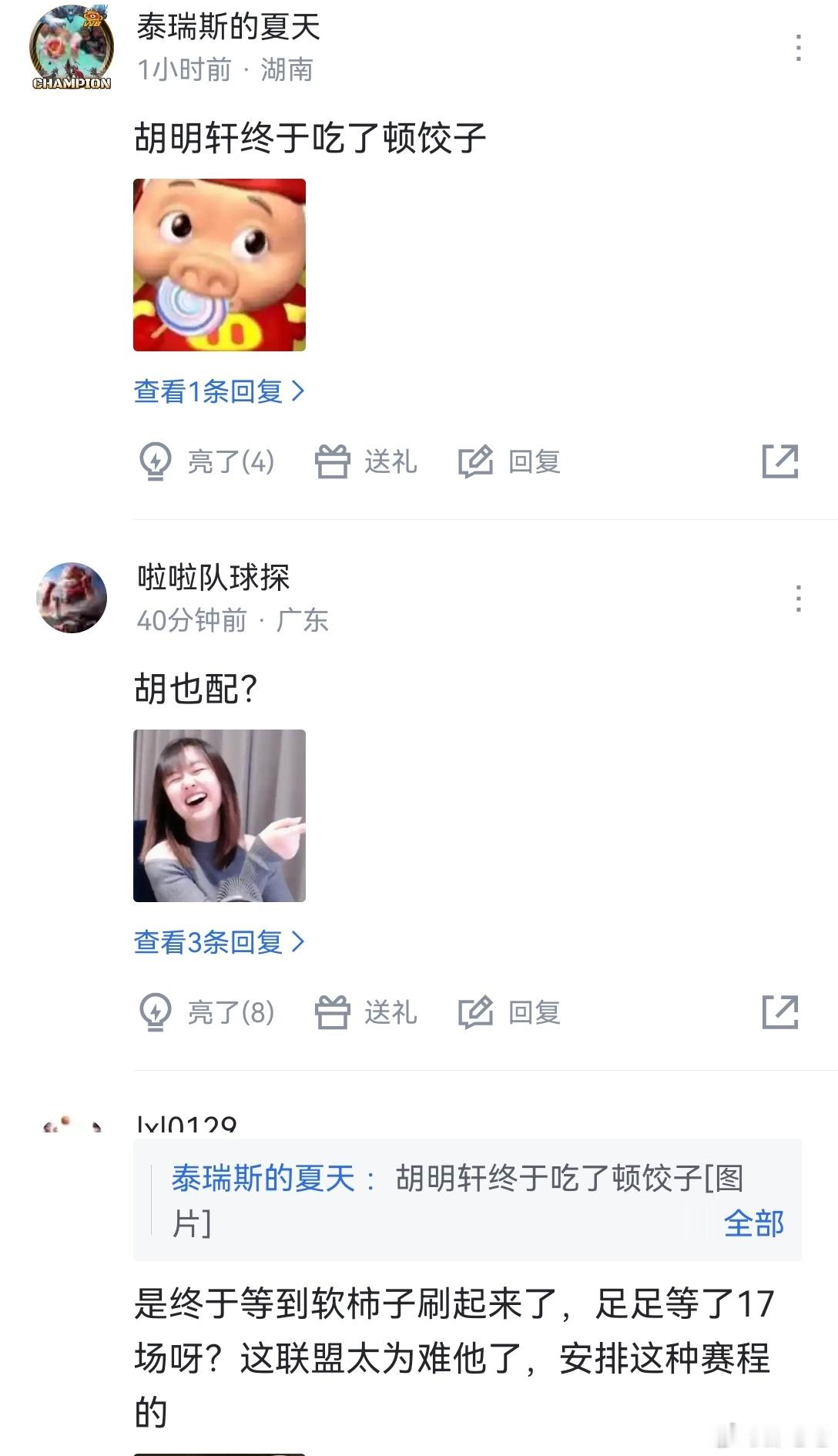Open 泰瑞斯的夏天's profile avatar
Image resolution: width=838 pixels, height=1456 pixels.
[73, 46]
